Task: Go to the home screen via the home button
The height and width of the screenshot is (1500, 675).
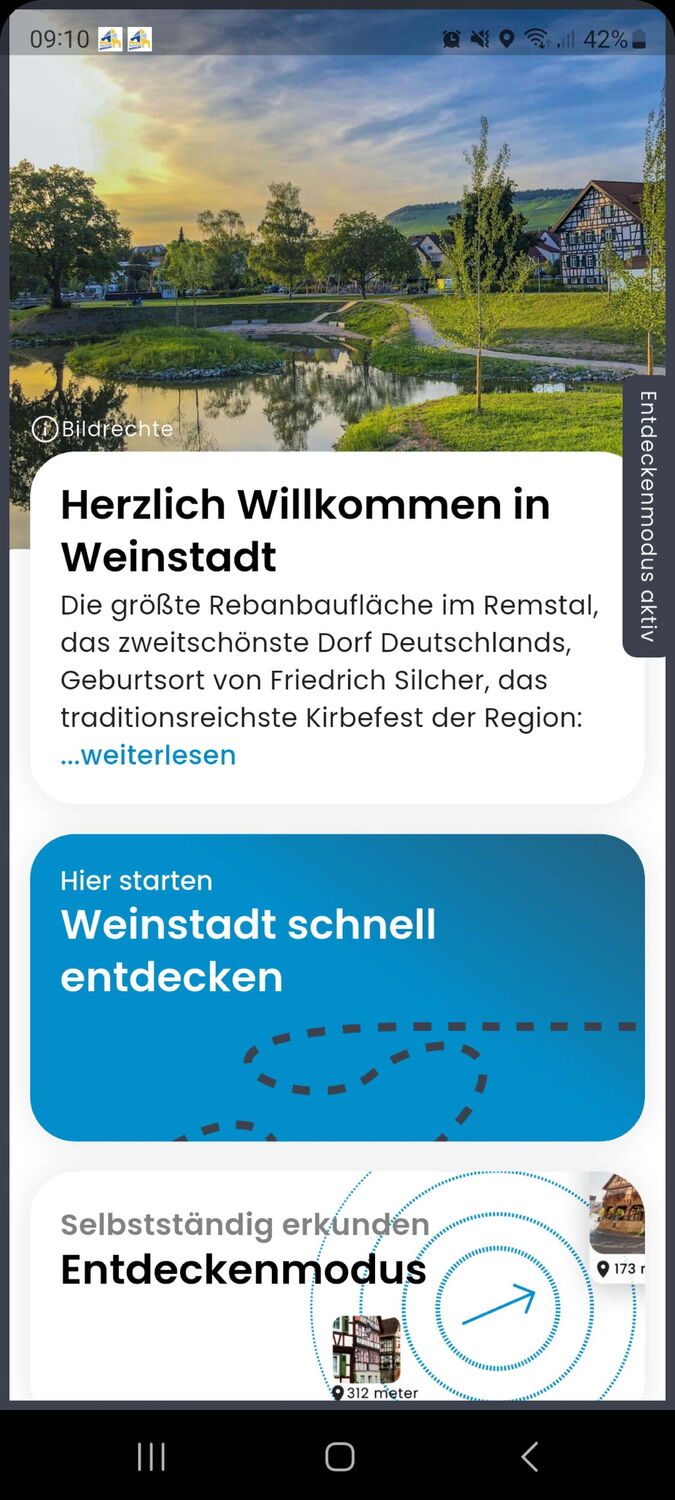Action: click(339, 1457)
